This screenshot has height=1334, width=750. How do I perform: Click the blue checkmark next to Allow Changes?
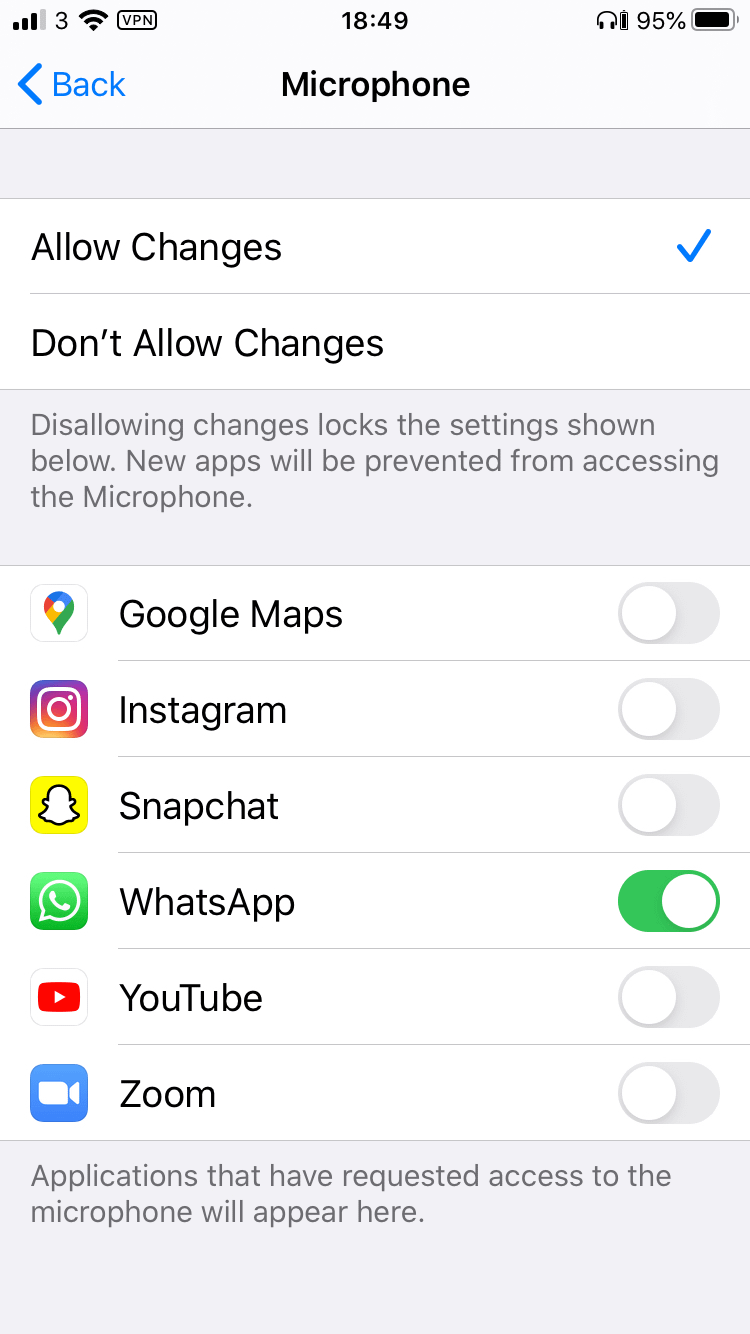click(693, 245)
